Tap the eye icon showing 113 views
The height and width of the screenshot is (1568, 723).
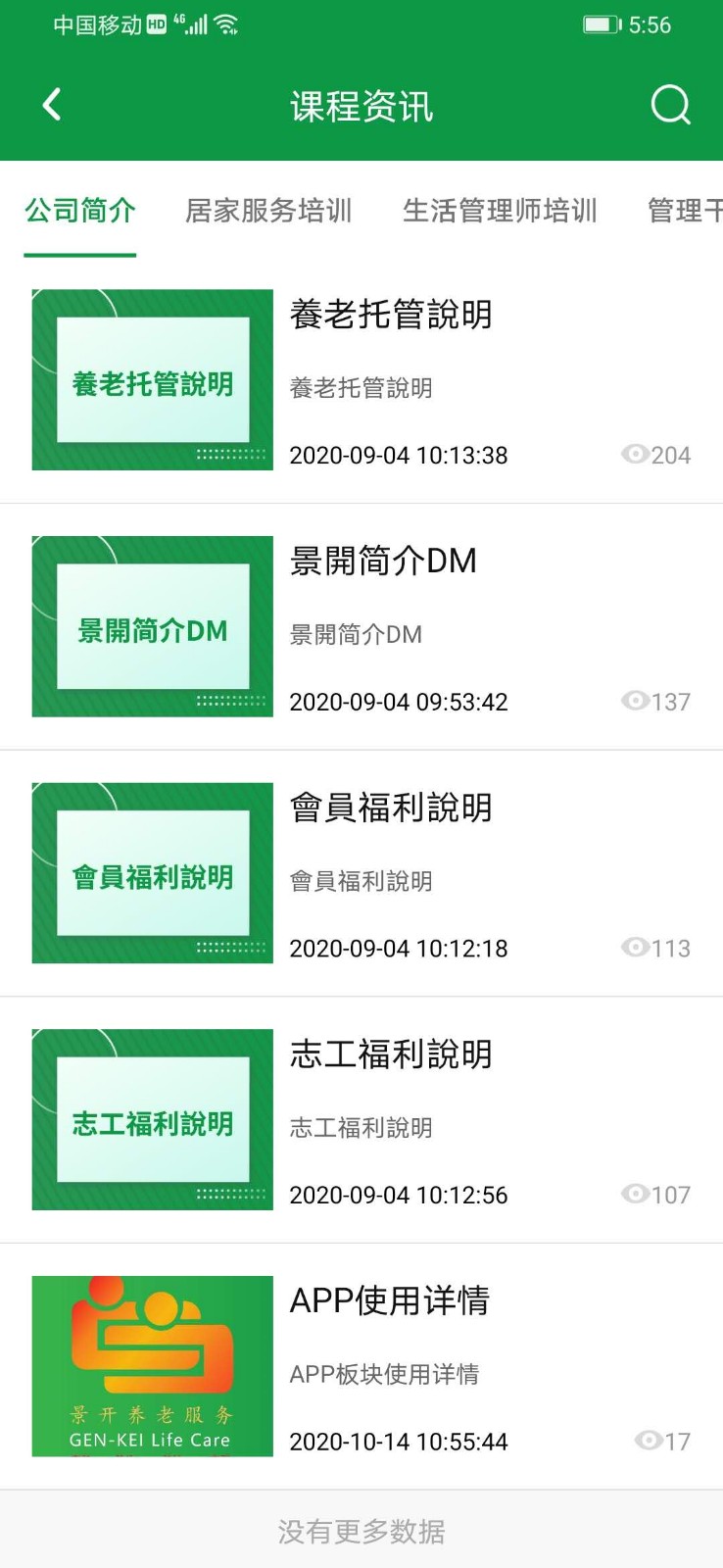pyautogui.click(x=637, y=948)
